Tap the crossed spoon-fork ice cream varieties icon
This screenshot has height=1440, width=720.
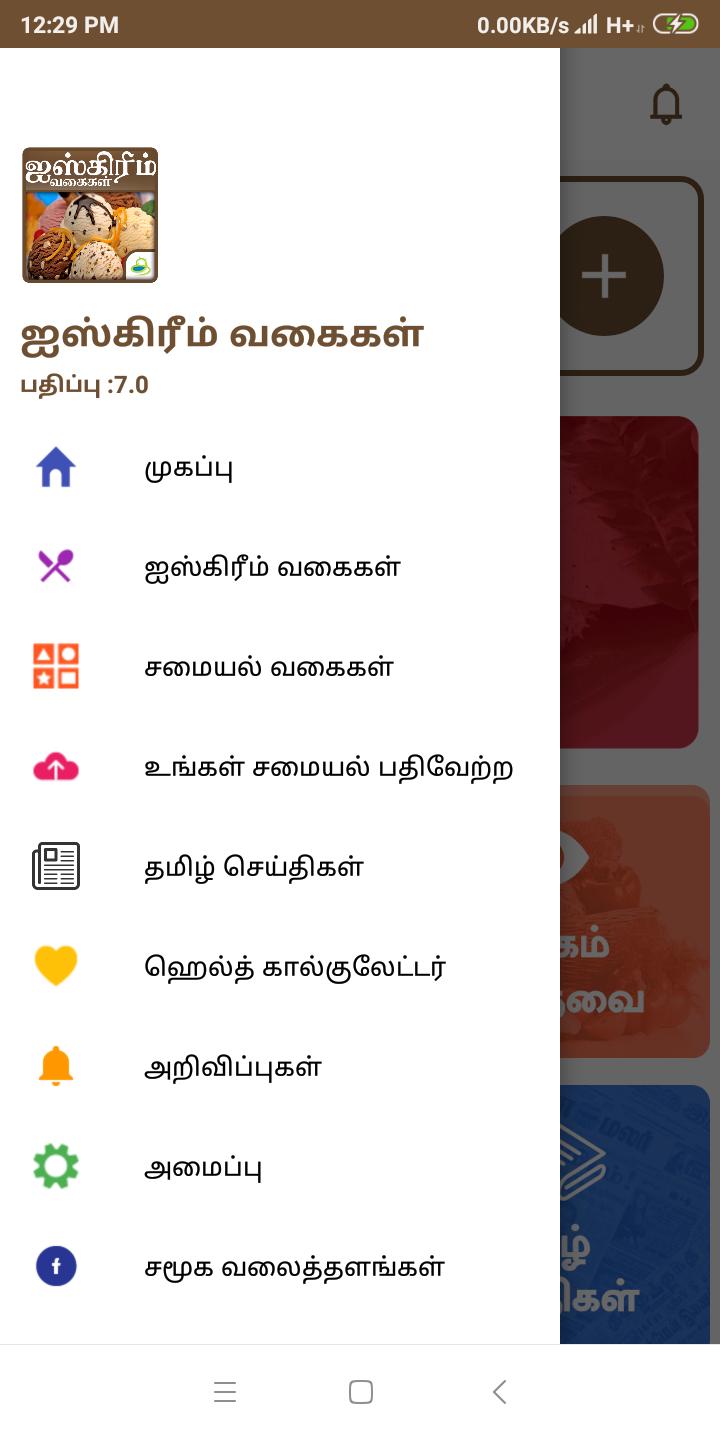(56, 567)
